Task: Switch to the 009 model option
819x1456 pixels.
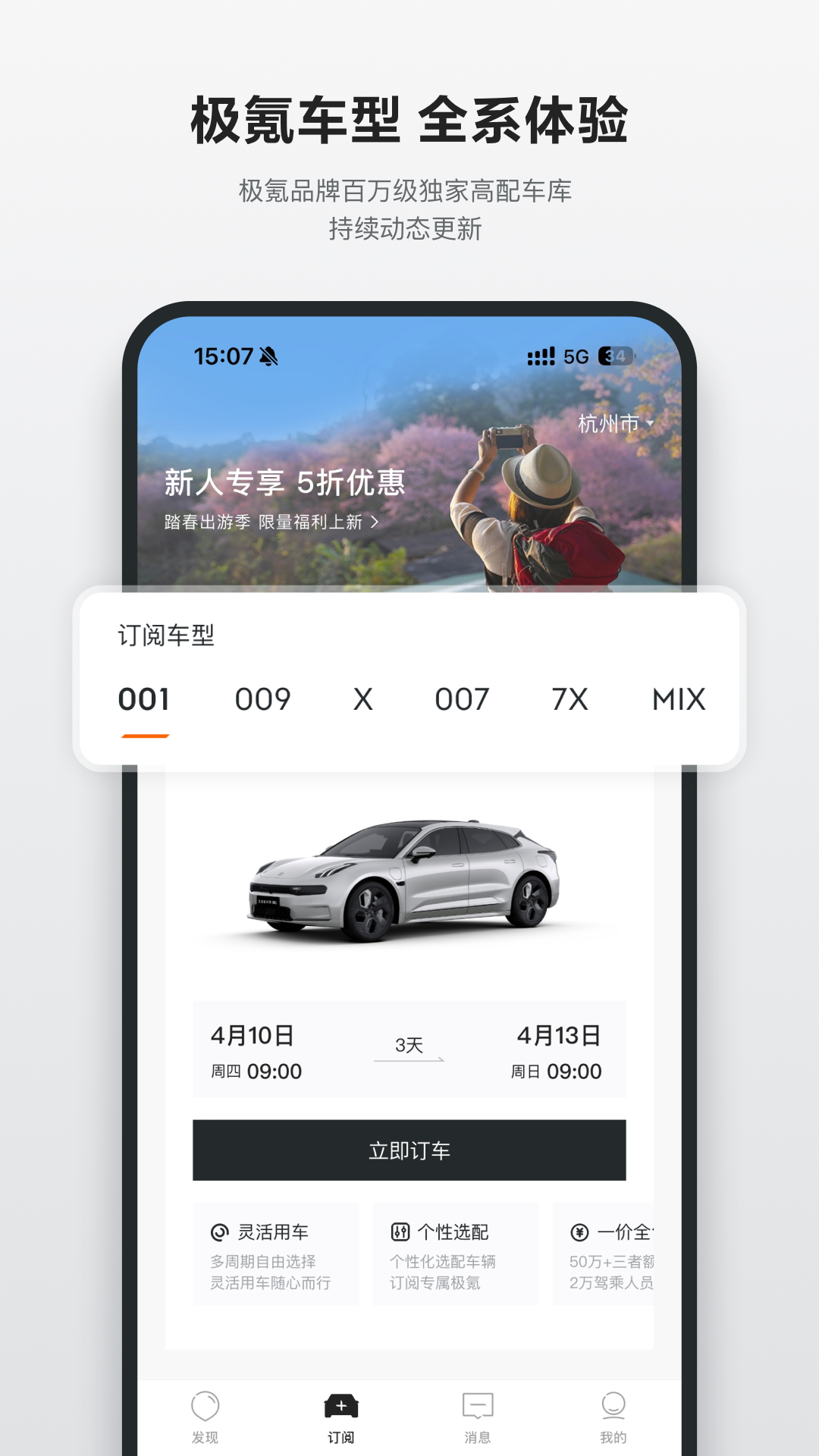Action: [x=262, y=699]
